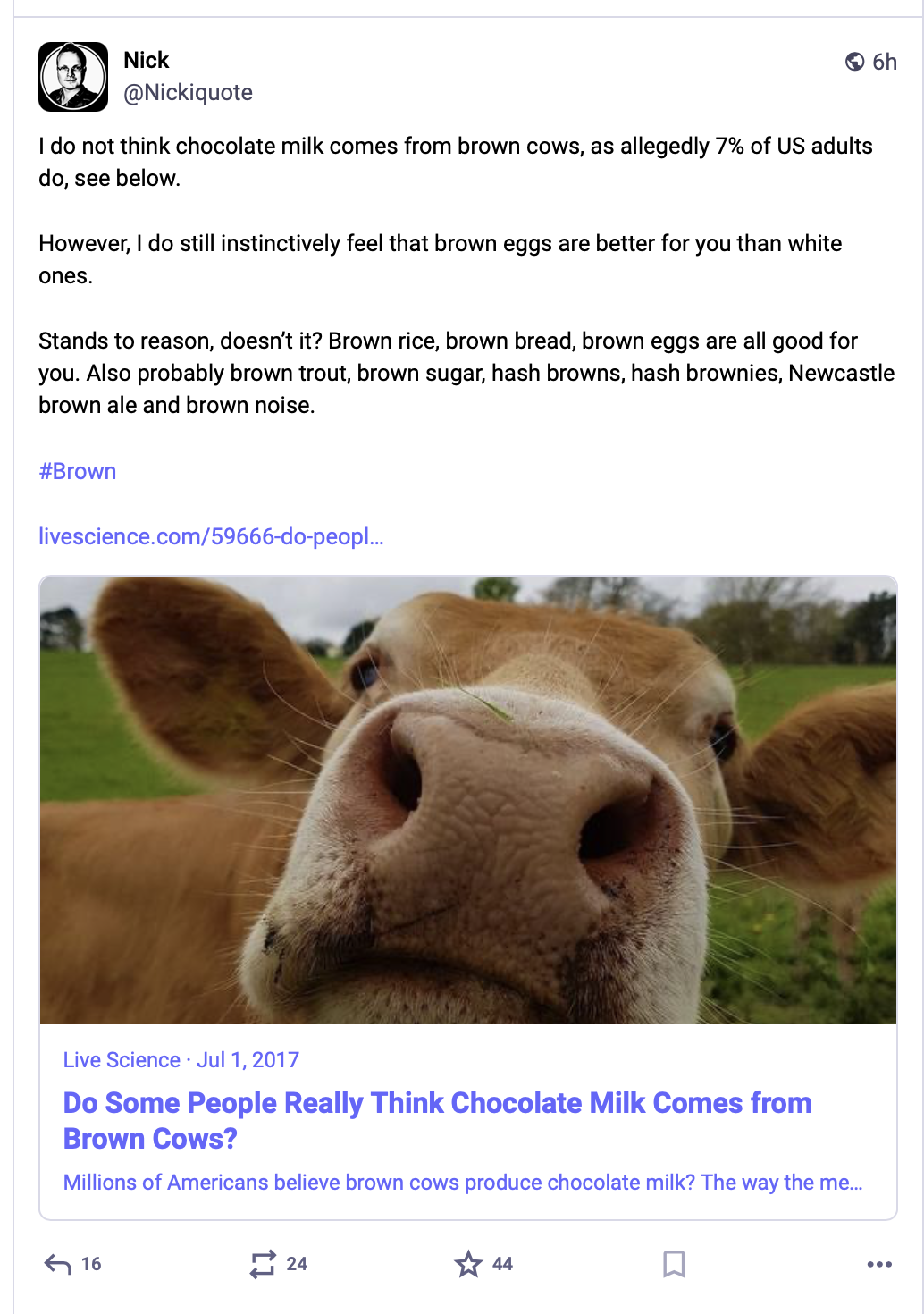Viewport: 924px width, 1314px height.
Task: Reply to Nick's post
Action: [59, 1264]
